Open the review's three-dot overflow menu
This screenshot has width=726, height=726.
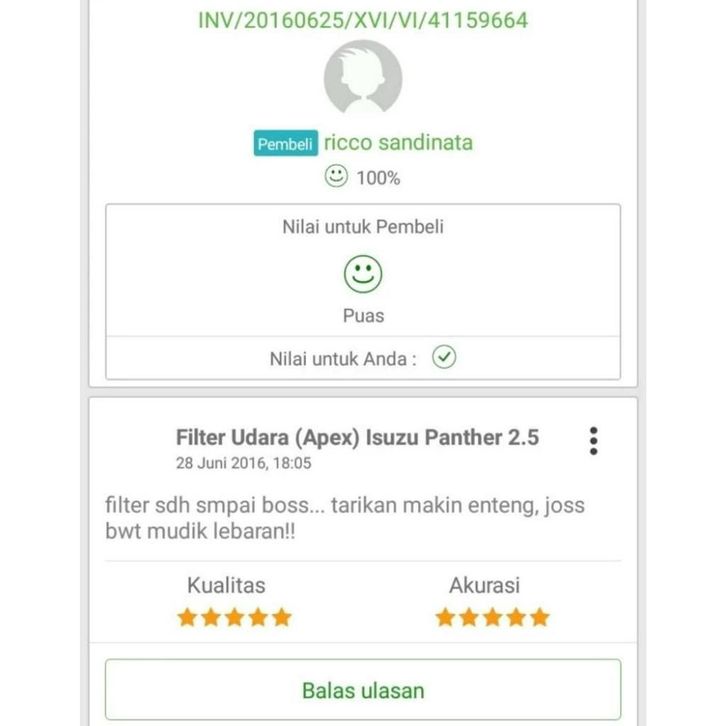[x=594, y=440]
